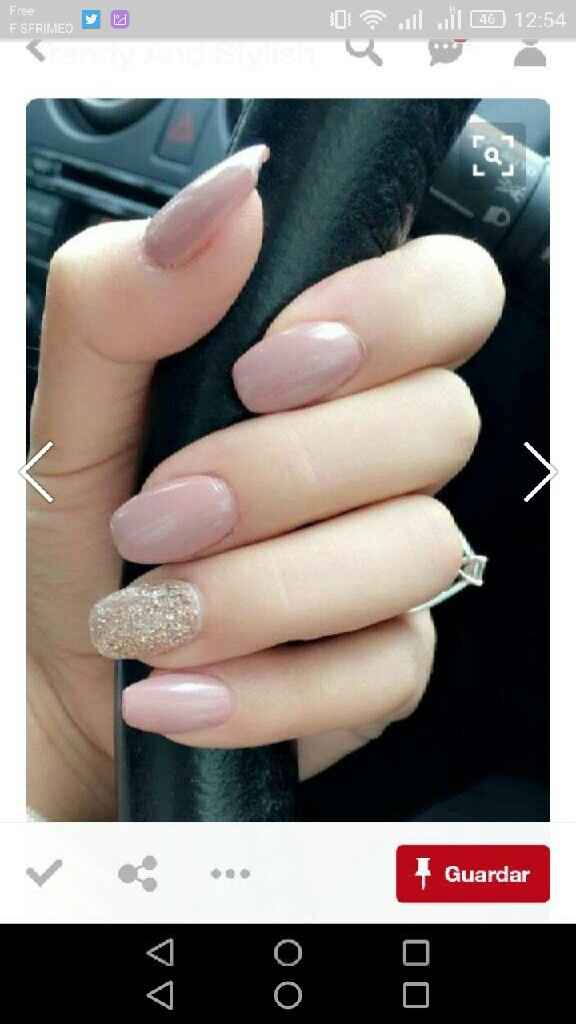The width and height of the screenshot is (576, 1024).
Task: Open the messages chat bubble icon
Action: [447, 51]
